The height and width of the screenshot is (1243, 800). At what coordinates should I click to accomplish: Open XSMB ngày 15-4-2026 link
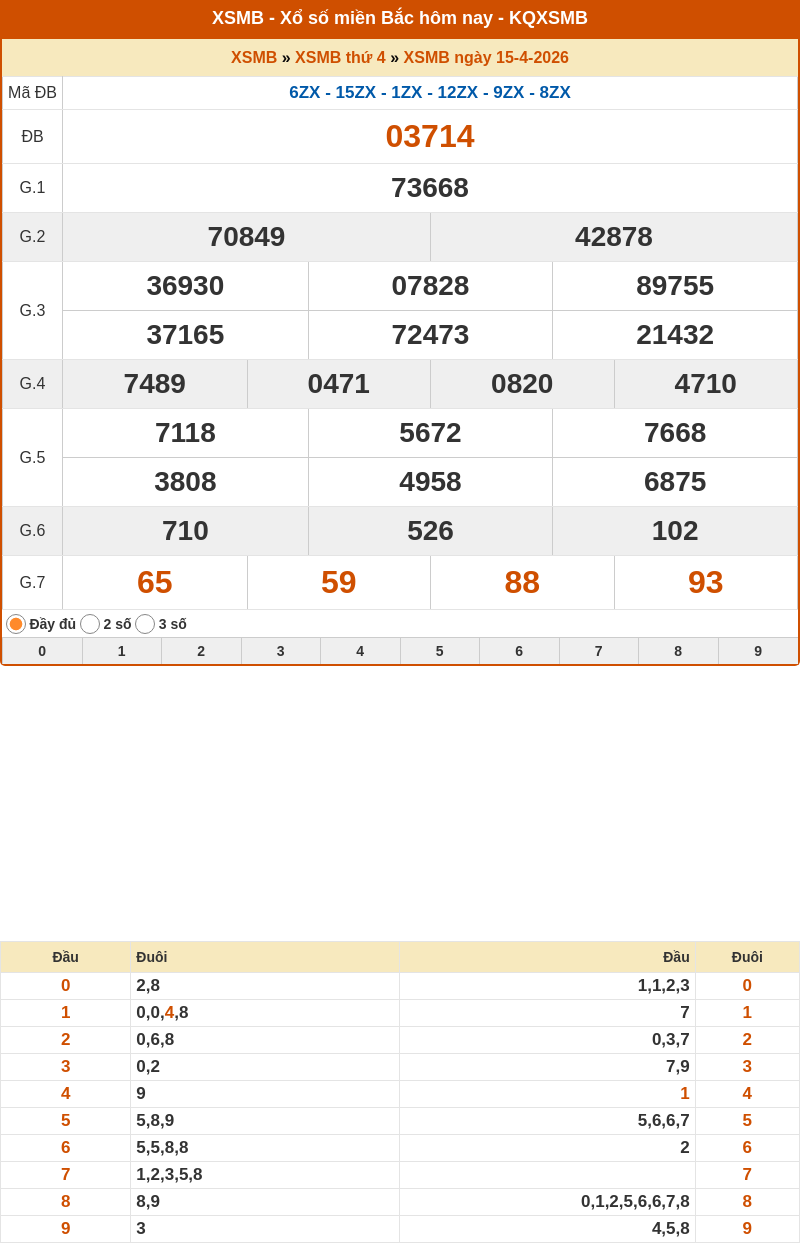coord(486,58)
